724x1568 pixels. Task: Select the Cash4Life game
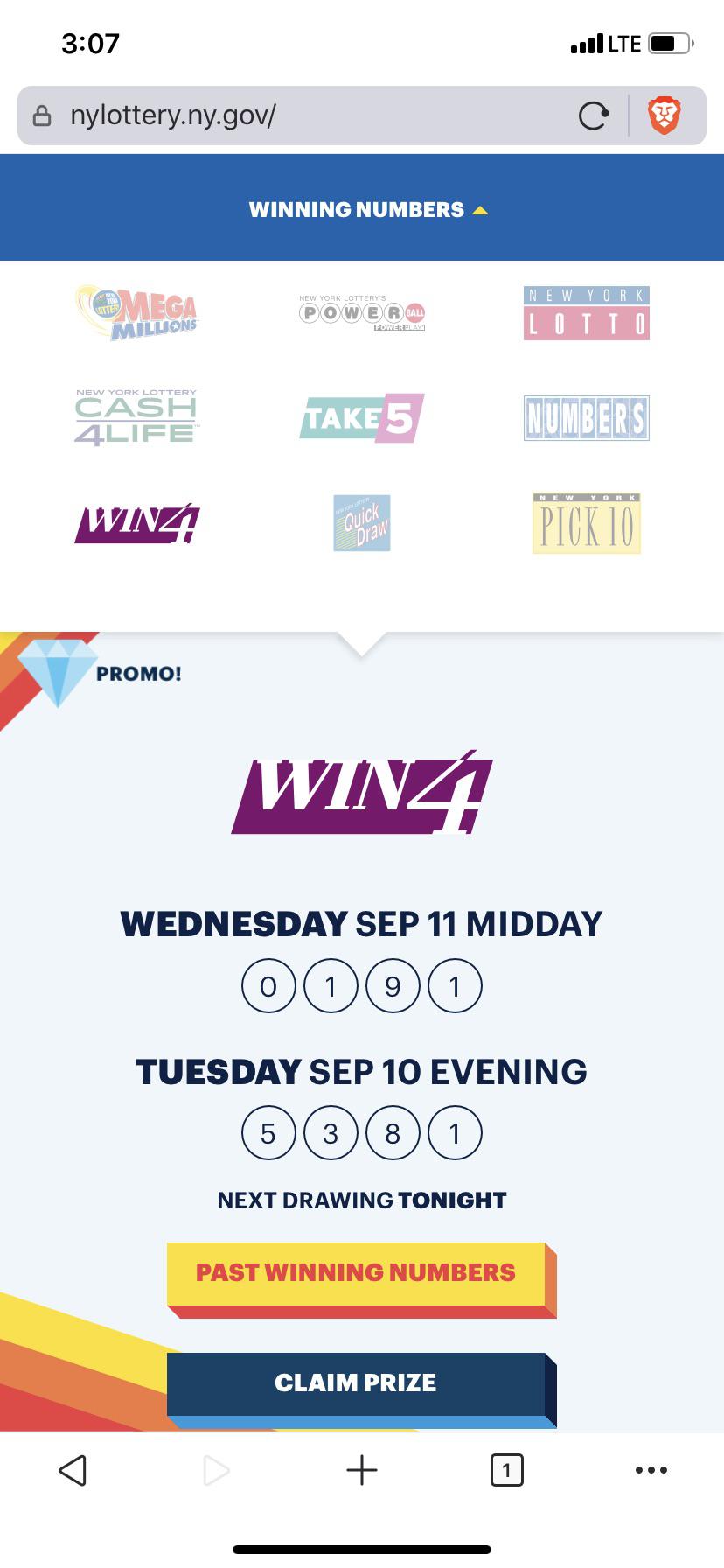click(136, 418)
